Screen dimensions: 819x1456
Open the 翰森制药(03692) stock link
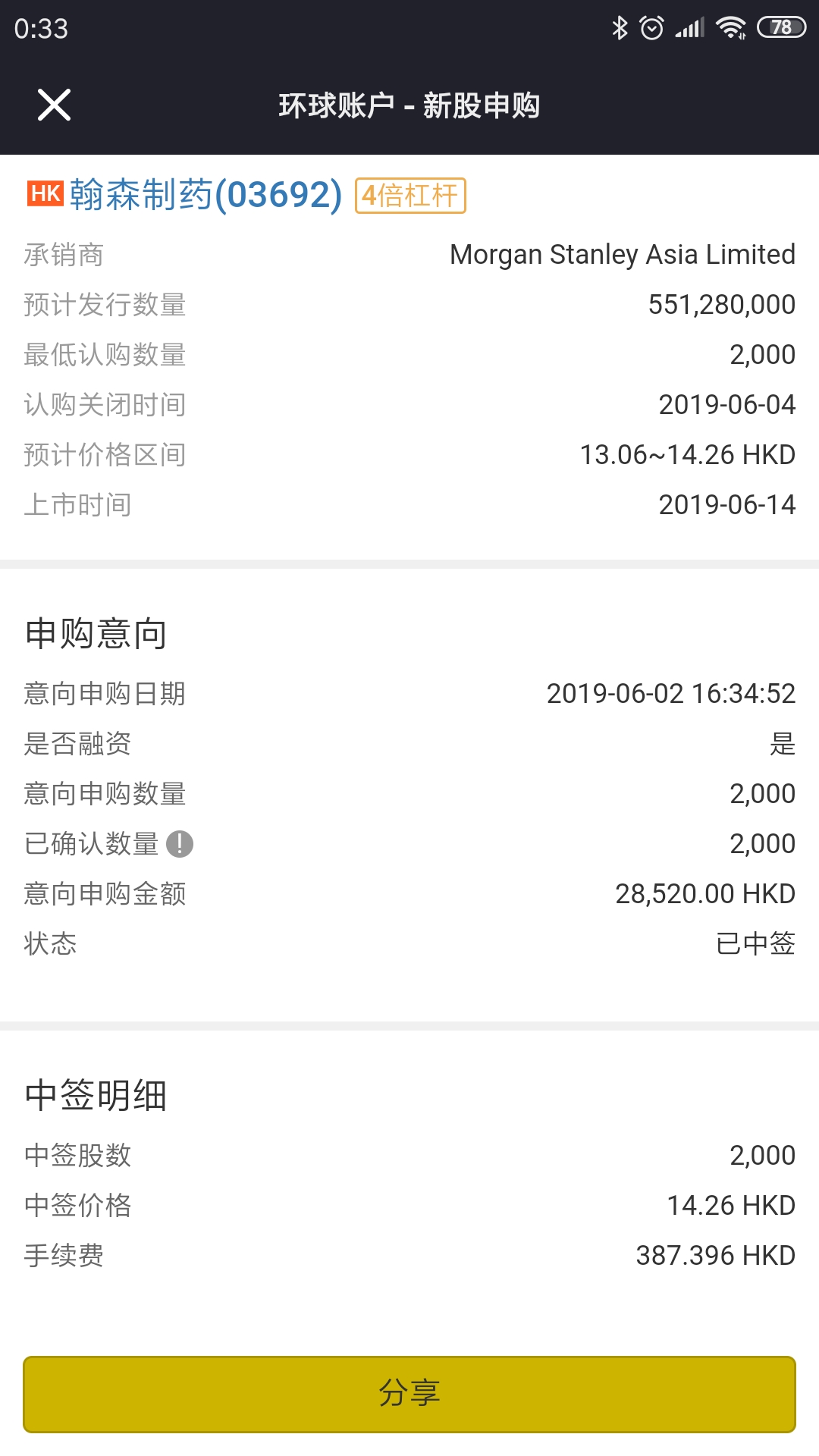click(206, 195)
